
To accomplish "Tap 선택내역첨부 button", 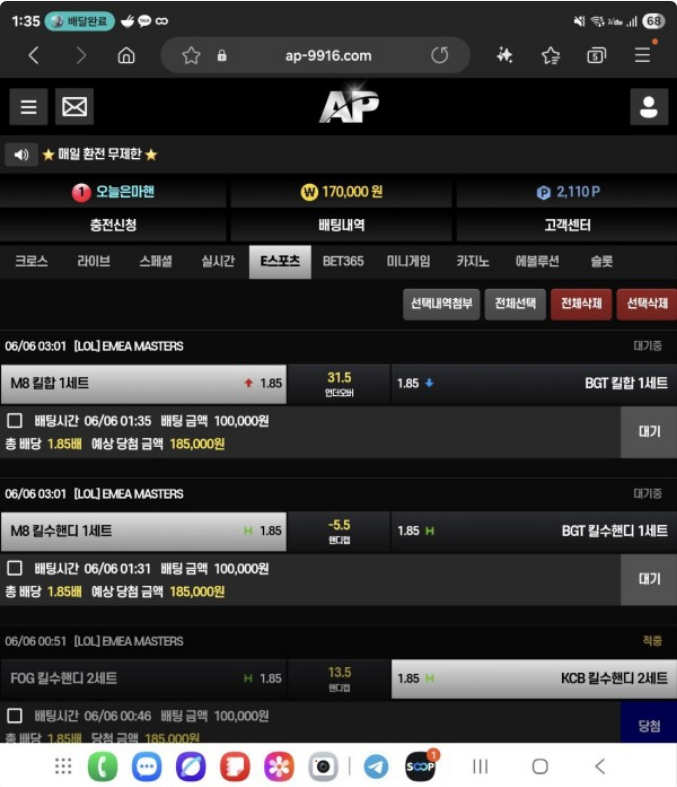I will [x=440, y=304].
